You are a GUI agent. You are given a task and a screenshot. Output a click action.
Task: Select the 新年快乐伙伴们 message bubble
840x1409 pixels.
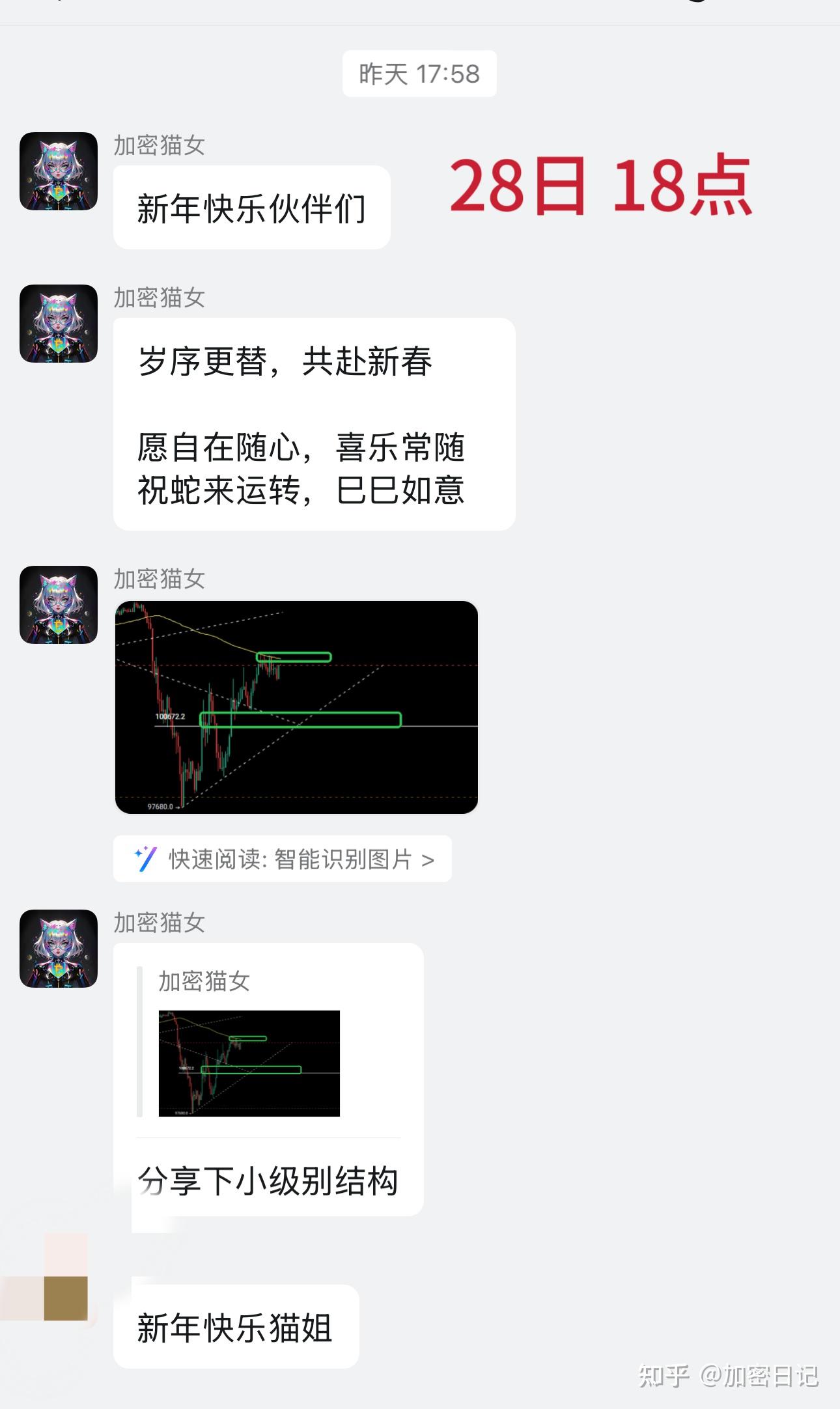[x=251, y=206]
